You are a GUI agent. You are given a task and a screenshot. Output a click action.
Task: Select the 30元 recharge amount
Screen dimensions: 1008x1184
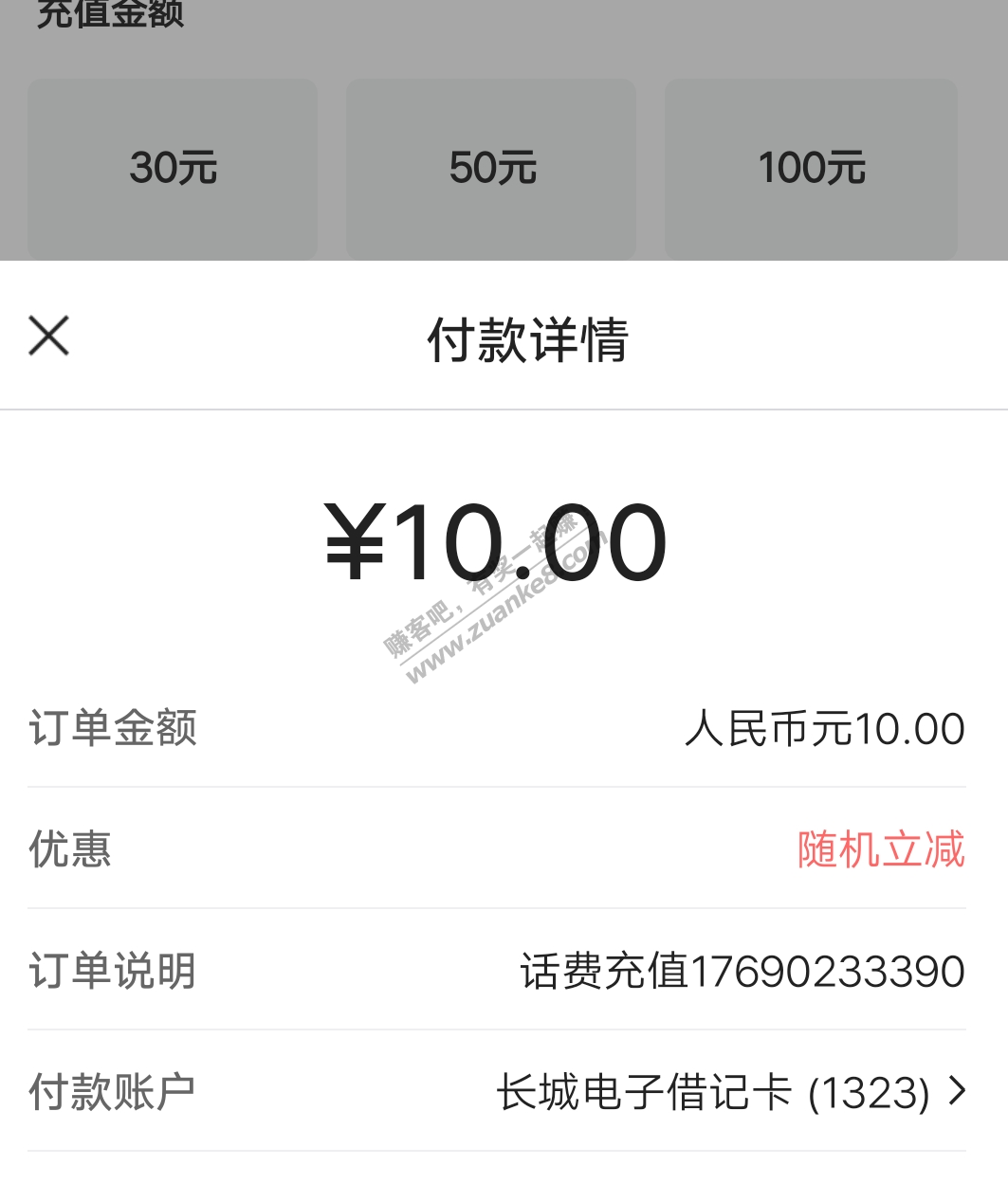tap(173, 169)
